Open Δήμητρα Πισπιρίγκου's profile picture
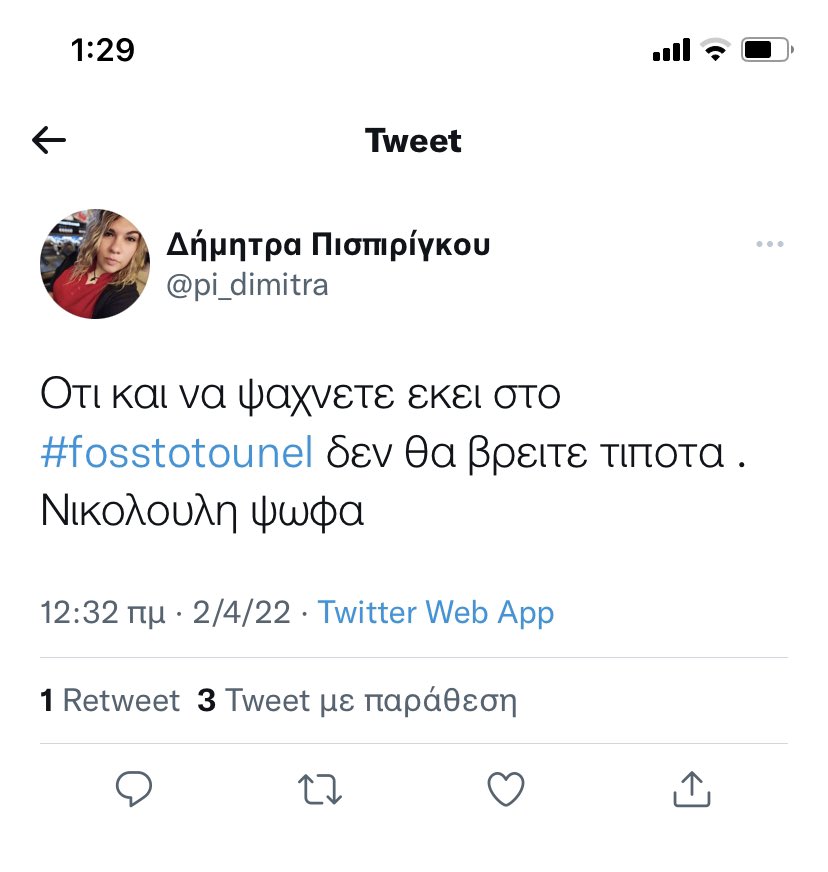Viewport: 828px width, 872px height. (x=95, y=264)
